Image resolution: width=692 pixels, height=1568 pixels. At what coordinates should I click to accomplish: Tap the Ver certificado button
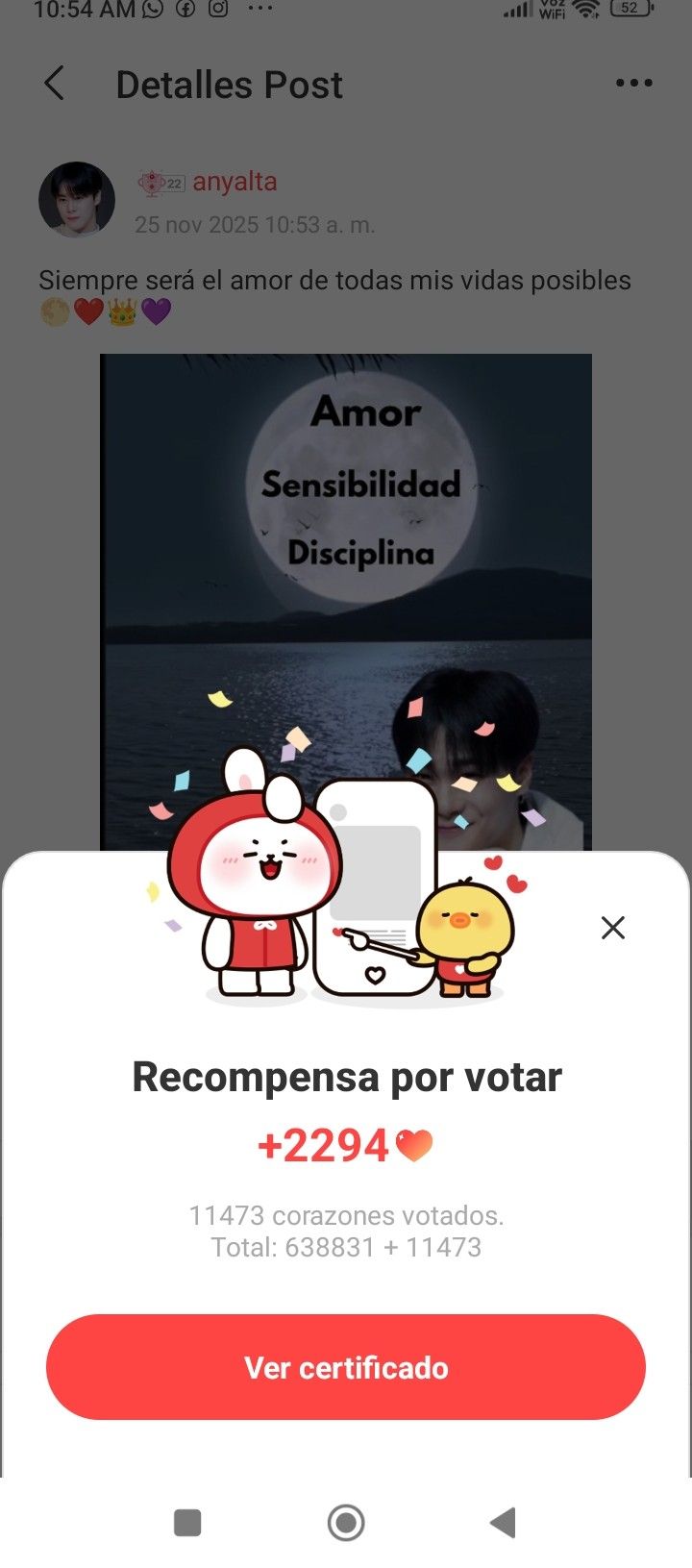click(x=346, y=1367)
